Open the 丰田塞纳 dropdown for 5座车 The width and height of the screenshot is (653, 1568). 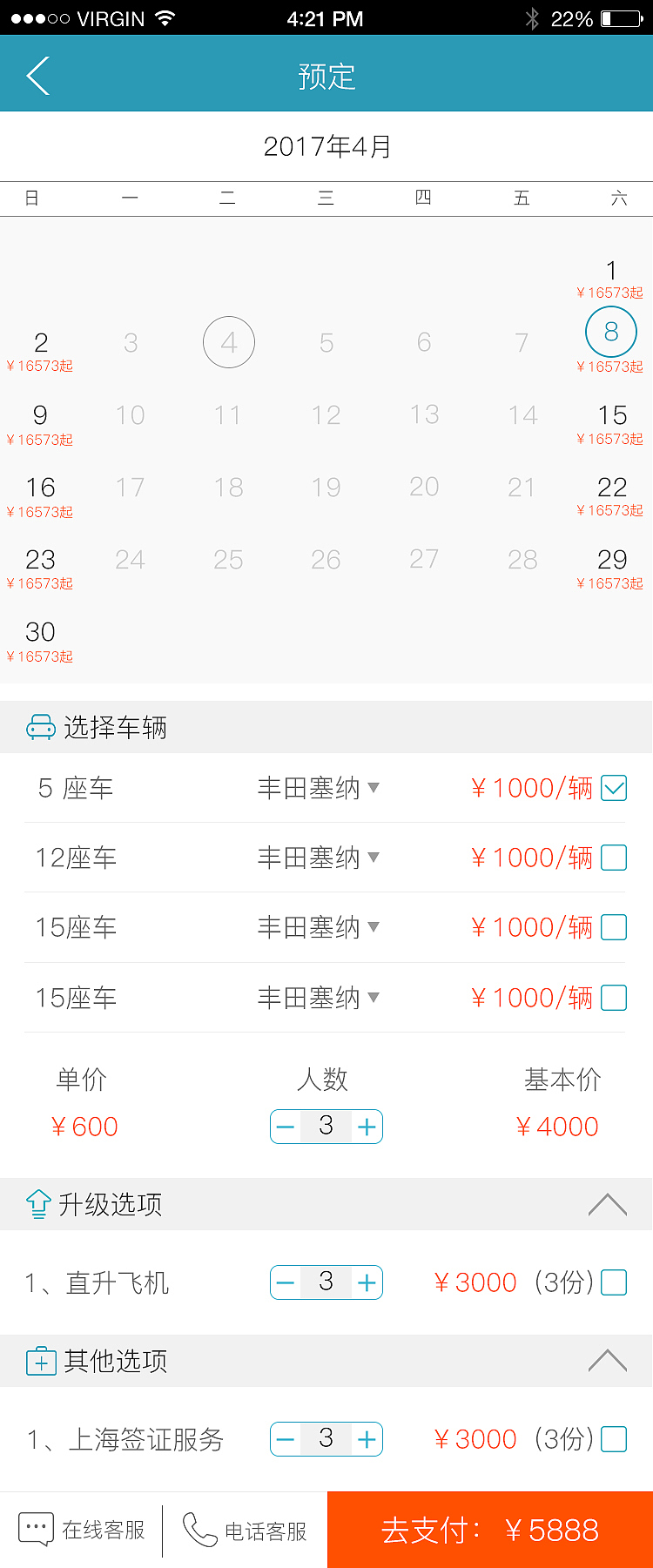[x=374, y=788]
